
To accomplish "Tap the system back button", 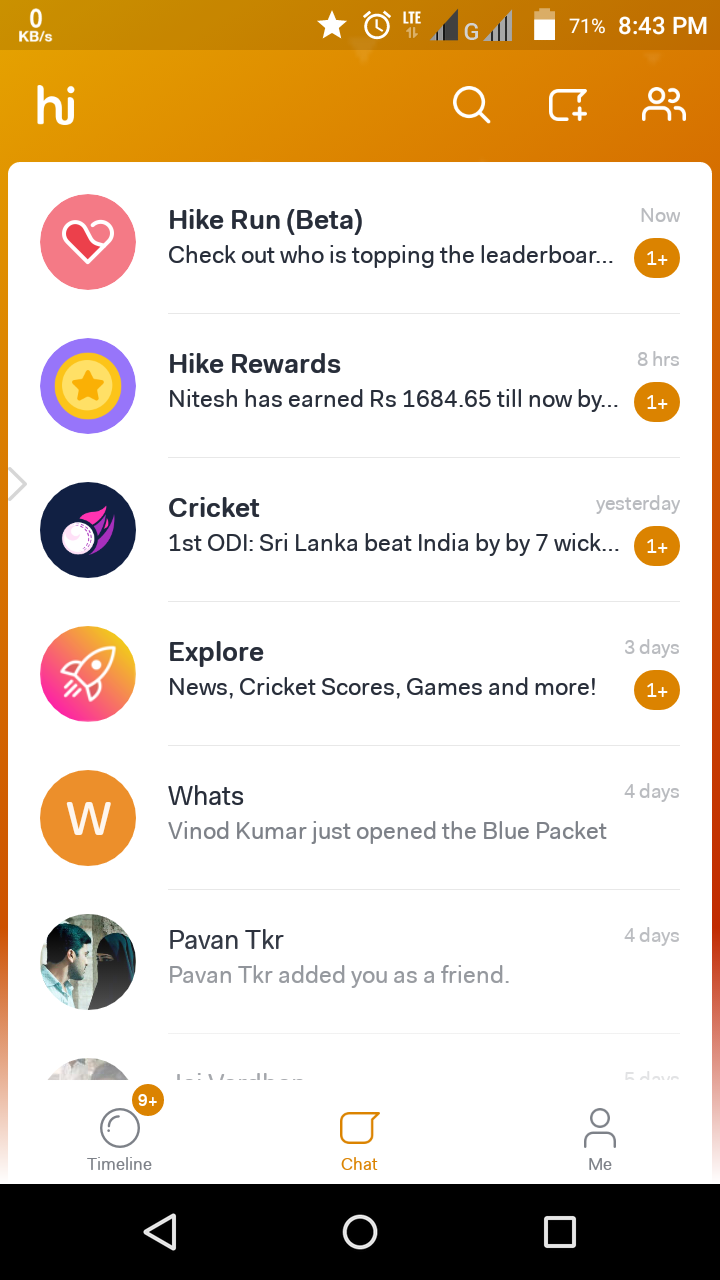I will click(160, 1232).
